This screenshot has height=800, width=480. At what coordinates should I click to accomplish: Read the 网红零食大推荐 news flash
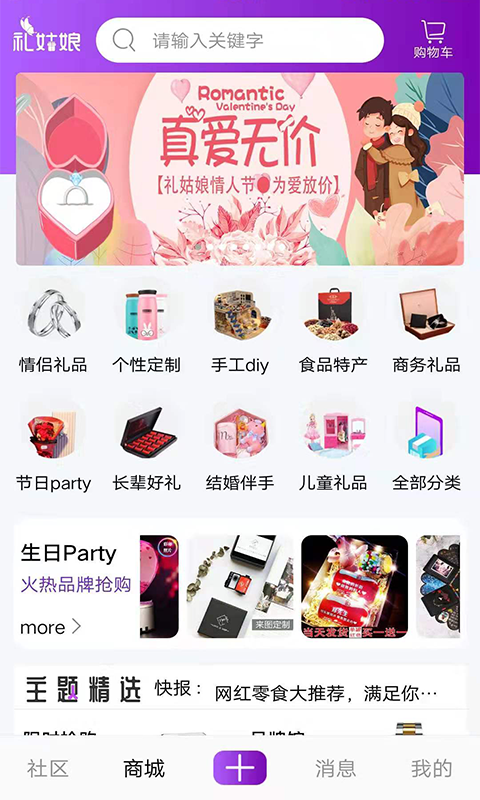[x=325, y=693]
